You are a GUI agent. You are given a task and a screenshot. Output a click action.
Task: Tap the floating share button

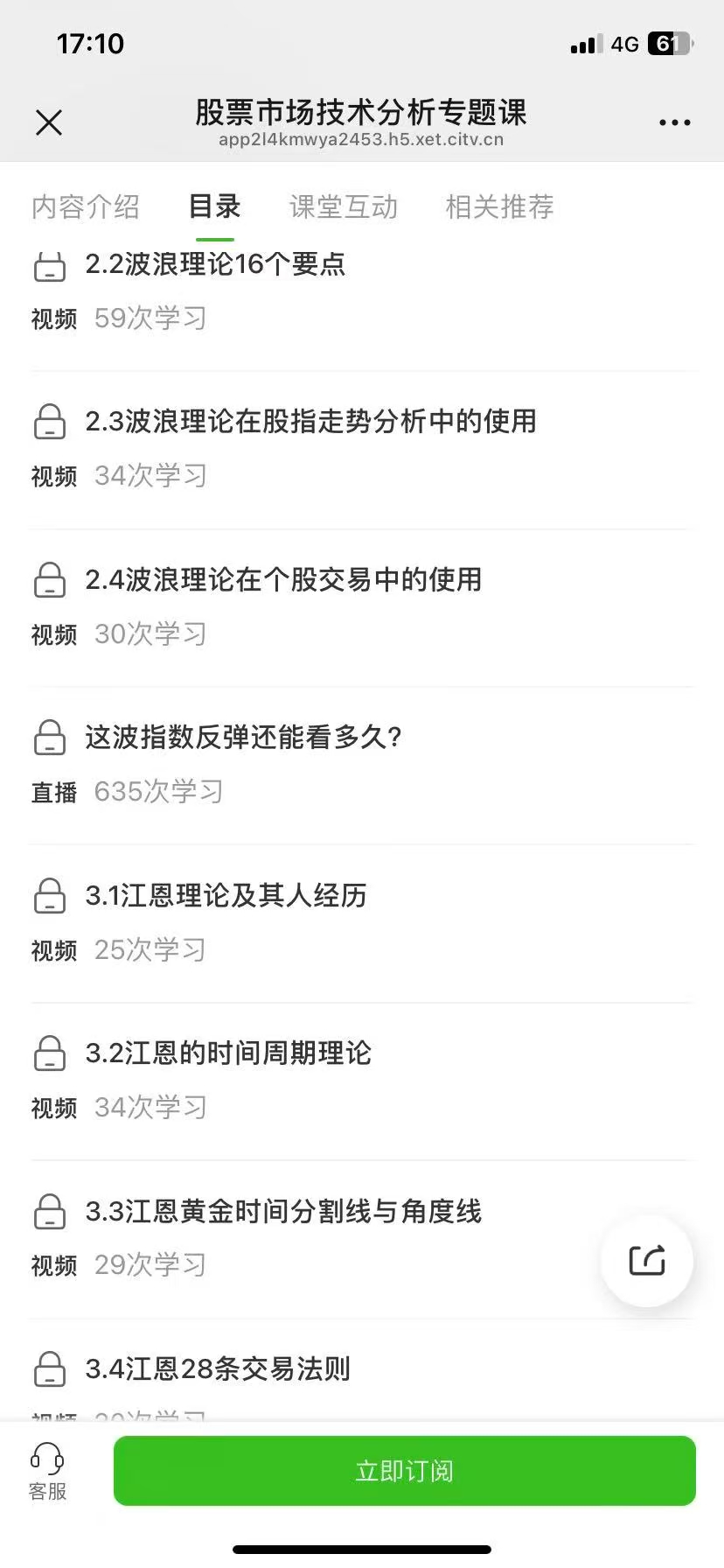tap(647, 1261)
